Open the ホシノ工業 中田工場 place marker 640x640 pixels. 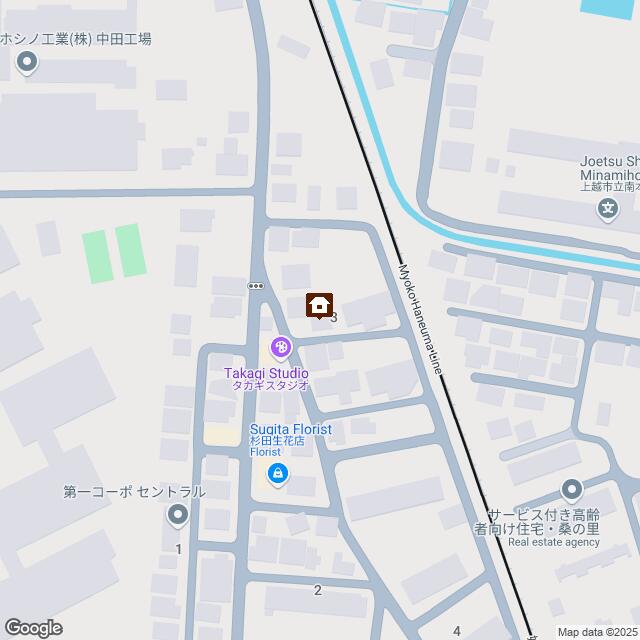coord(27,64)
